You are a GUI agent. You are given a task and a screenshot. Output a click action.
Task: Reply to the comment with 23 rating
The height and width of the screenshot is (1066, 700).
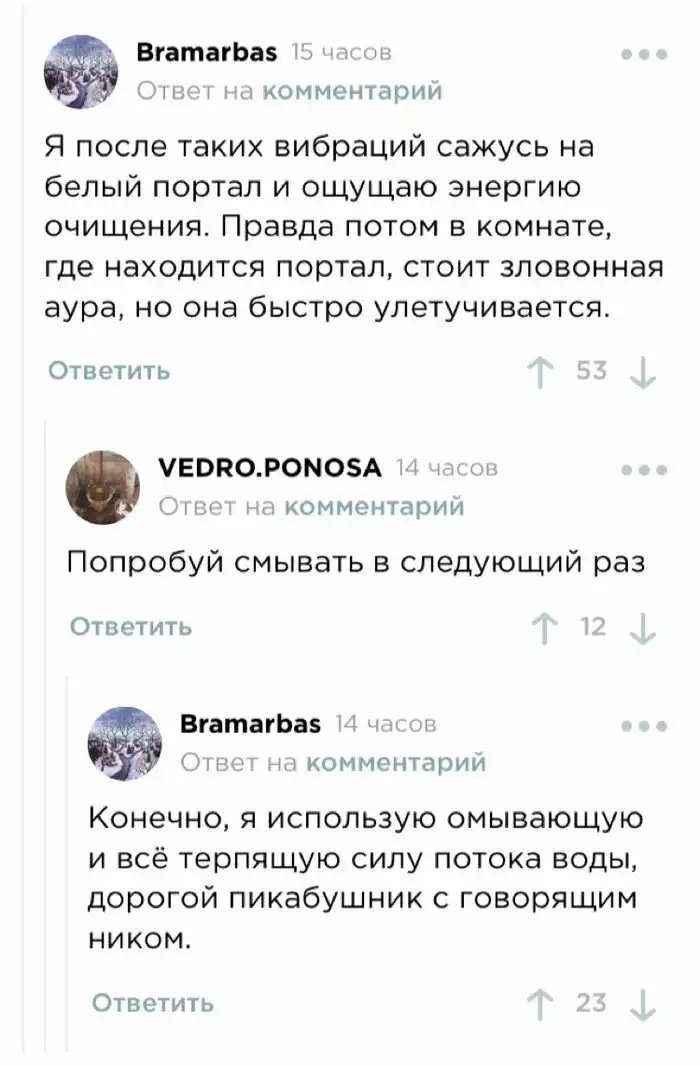click(x=152, y=1002)
